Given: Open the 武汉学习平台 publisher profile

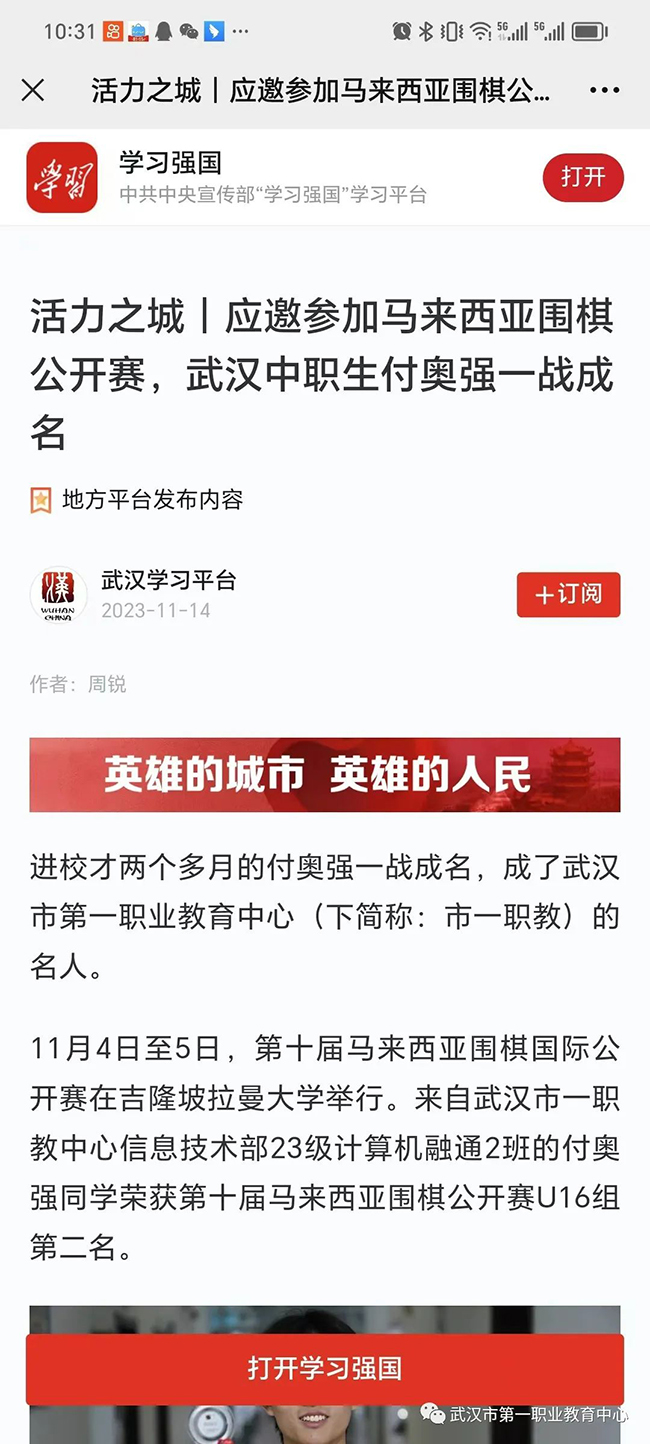Looking at the screenshot, I should pyautogui.click(x=168, y=580).
